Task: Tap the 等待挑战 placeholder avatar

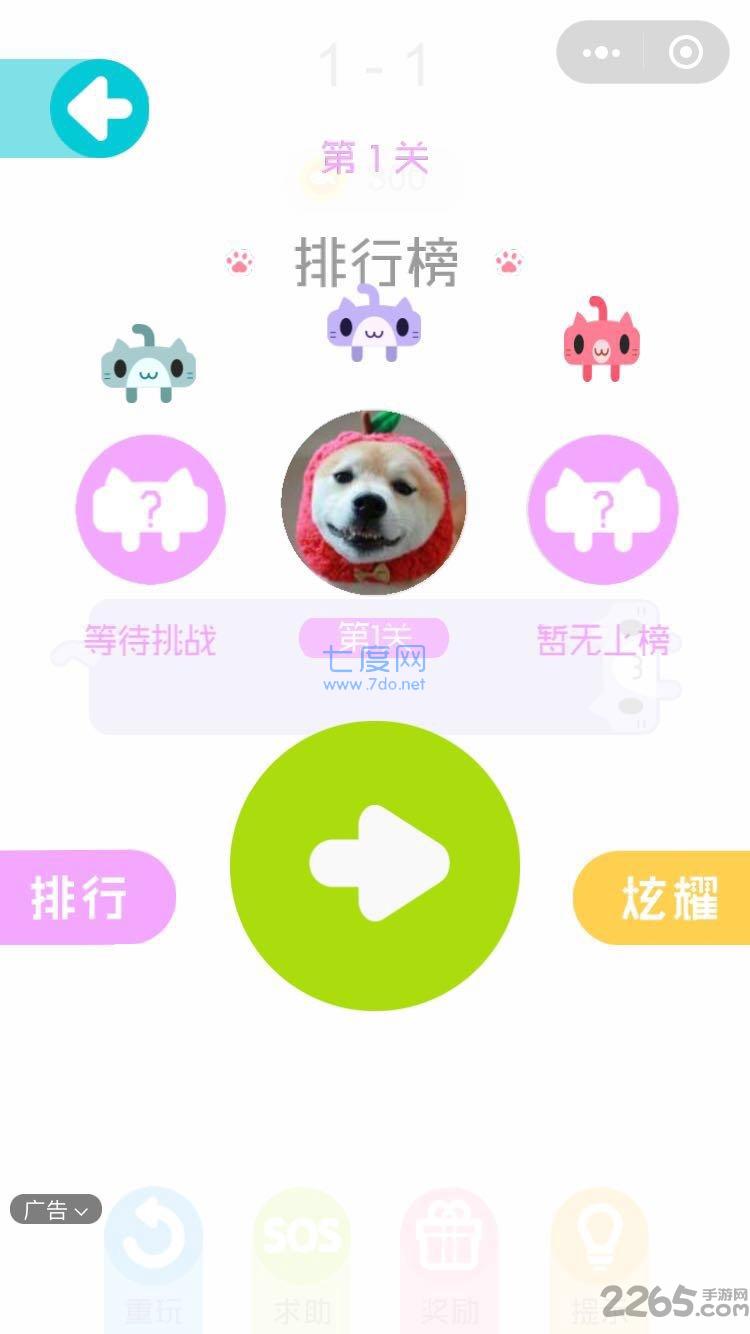Action: [151, 509]
